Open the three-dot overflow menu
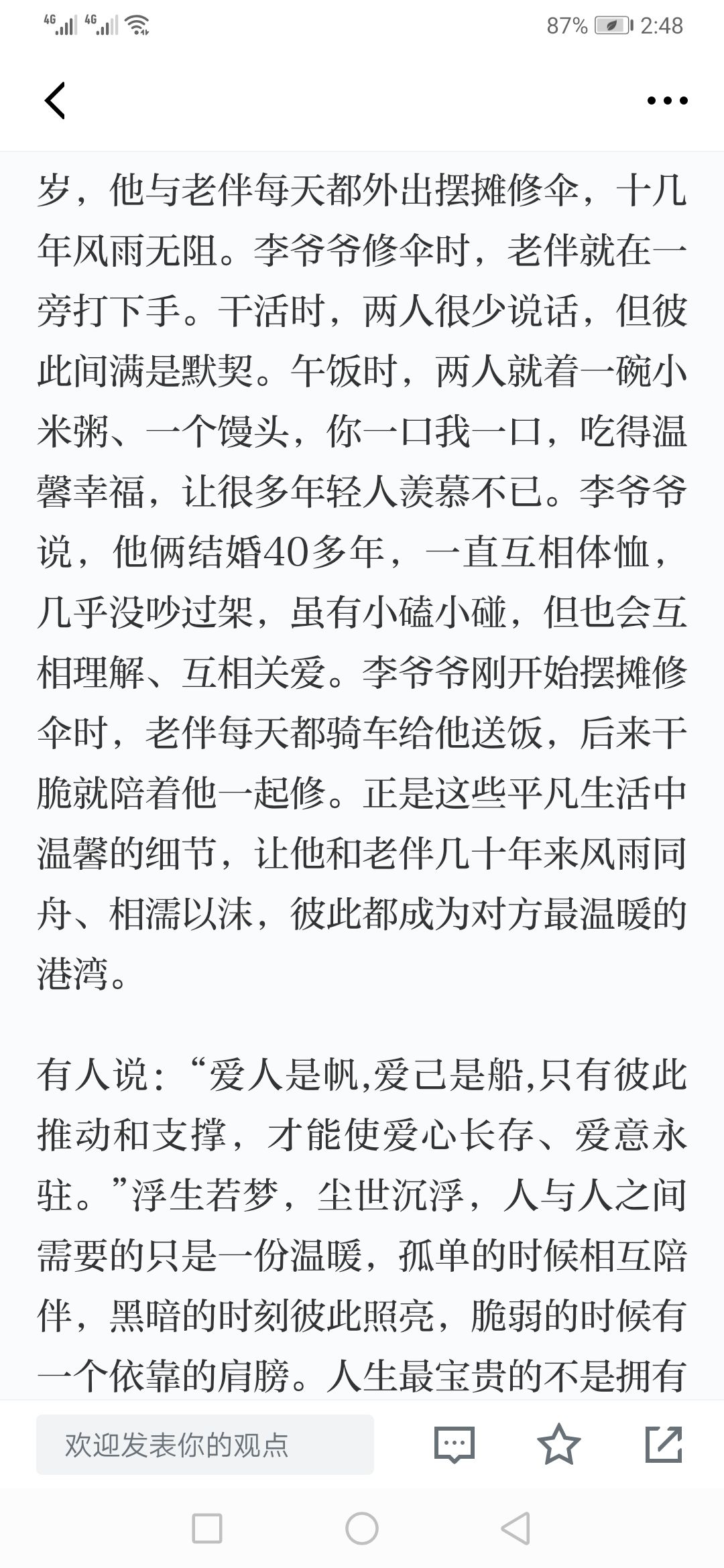724x1568 pixels. point(667,101)
